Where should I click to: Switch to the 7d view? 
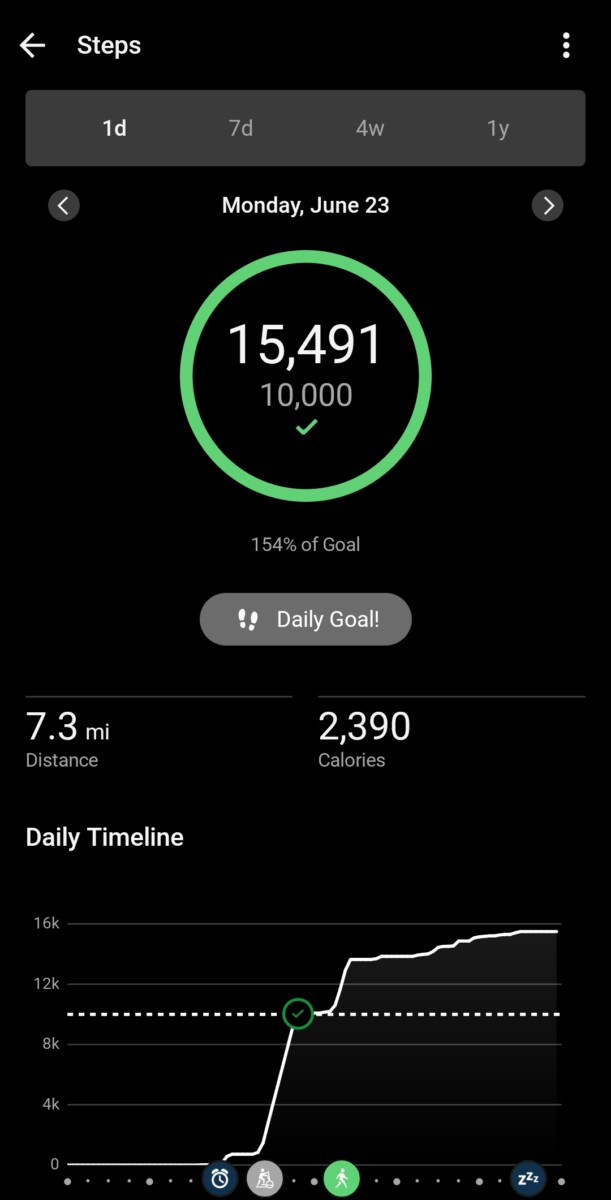click(241, 129)
